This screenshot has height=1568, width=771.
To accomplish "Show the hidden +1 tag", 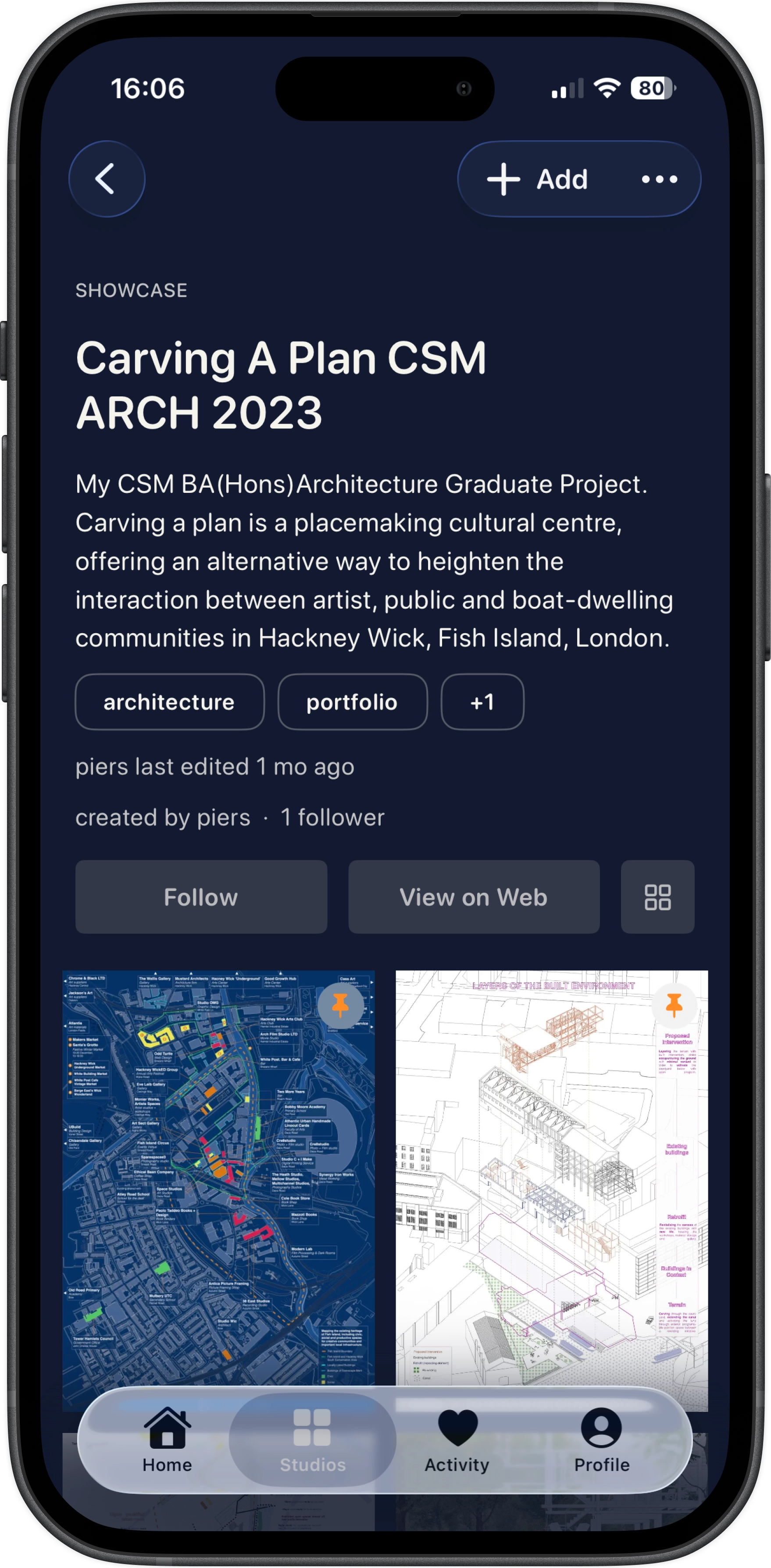I will [x=482, y=702].
